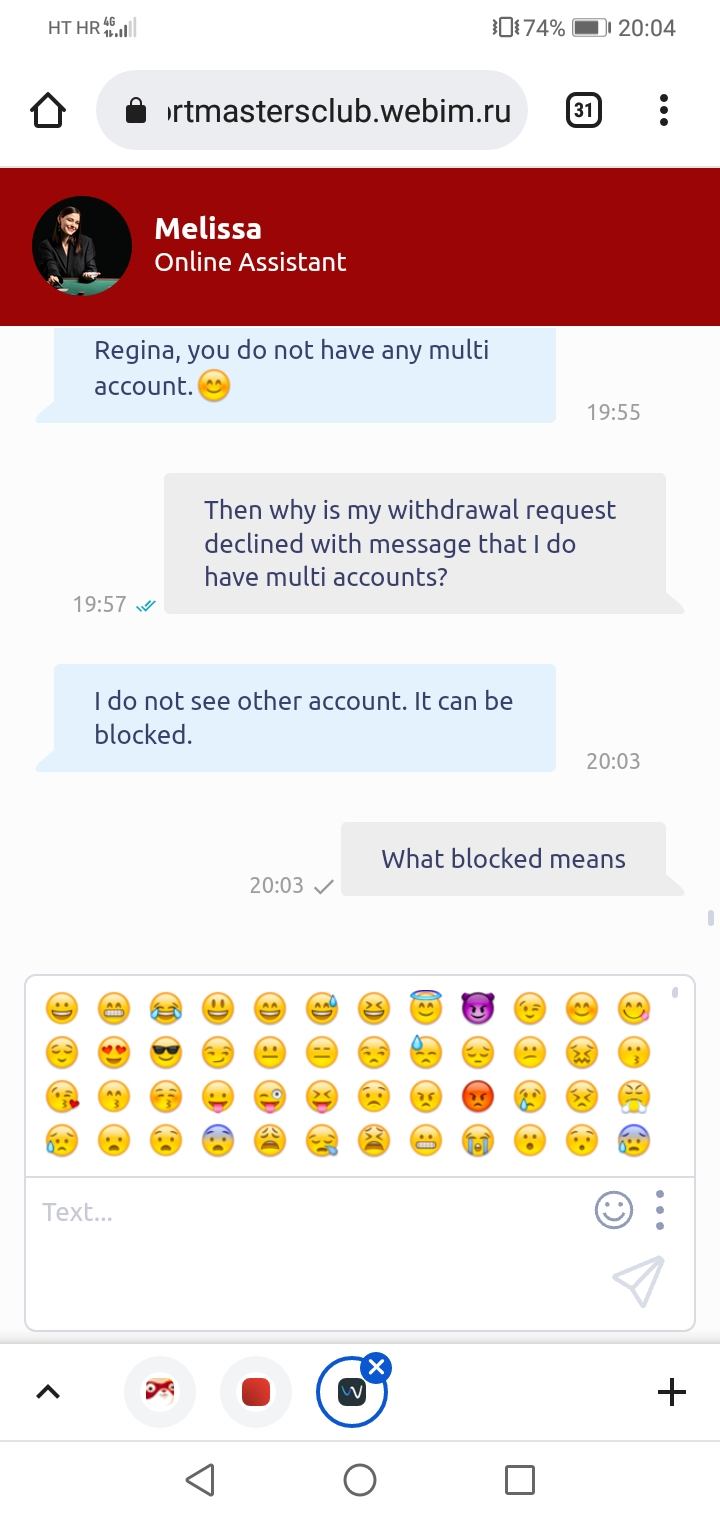Close the current highlighted browser tab
This screenshot has height=1520, width=720.
tap(376, 1368)
